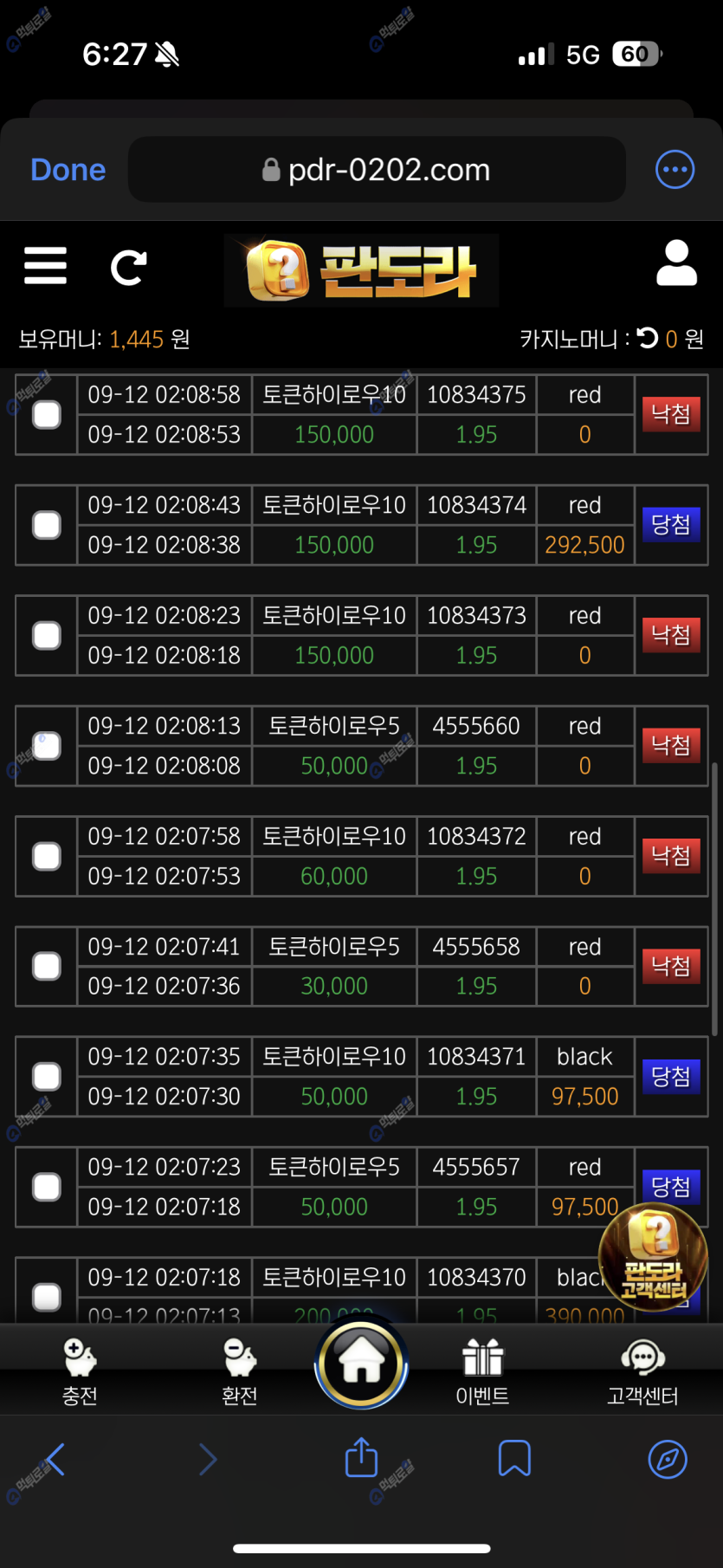This screenshot has width=723, height=1568.
Task: Tap Done to close the browser view
Action: coord(68,170)
